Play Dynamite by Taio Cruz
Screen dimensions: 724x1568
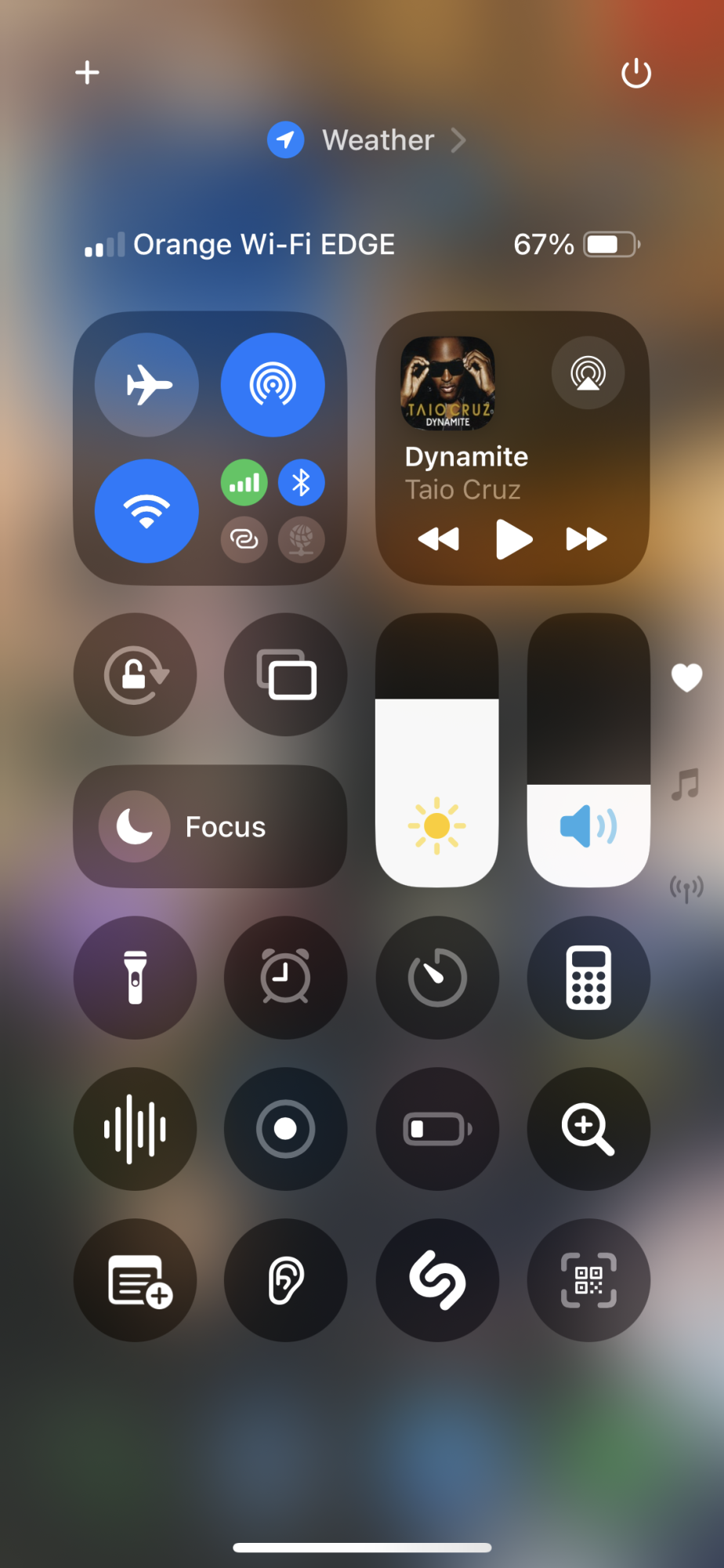click(513, 539)
